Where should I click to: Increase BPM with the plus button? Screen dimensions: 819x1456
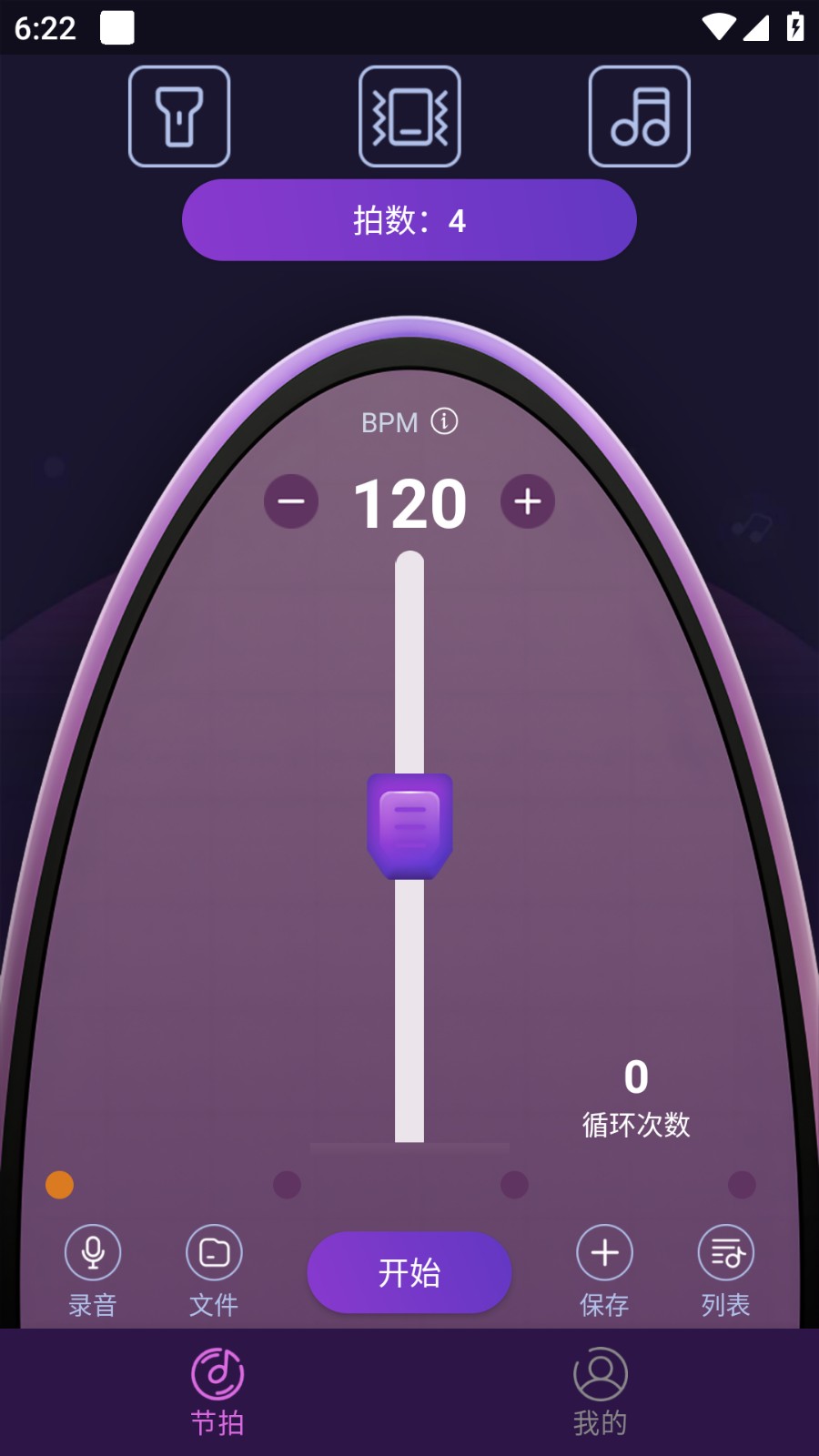point(528,501)
